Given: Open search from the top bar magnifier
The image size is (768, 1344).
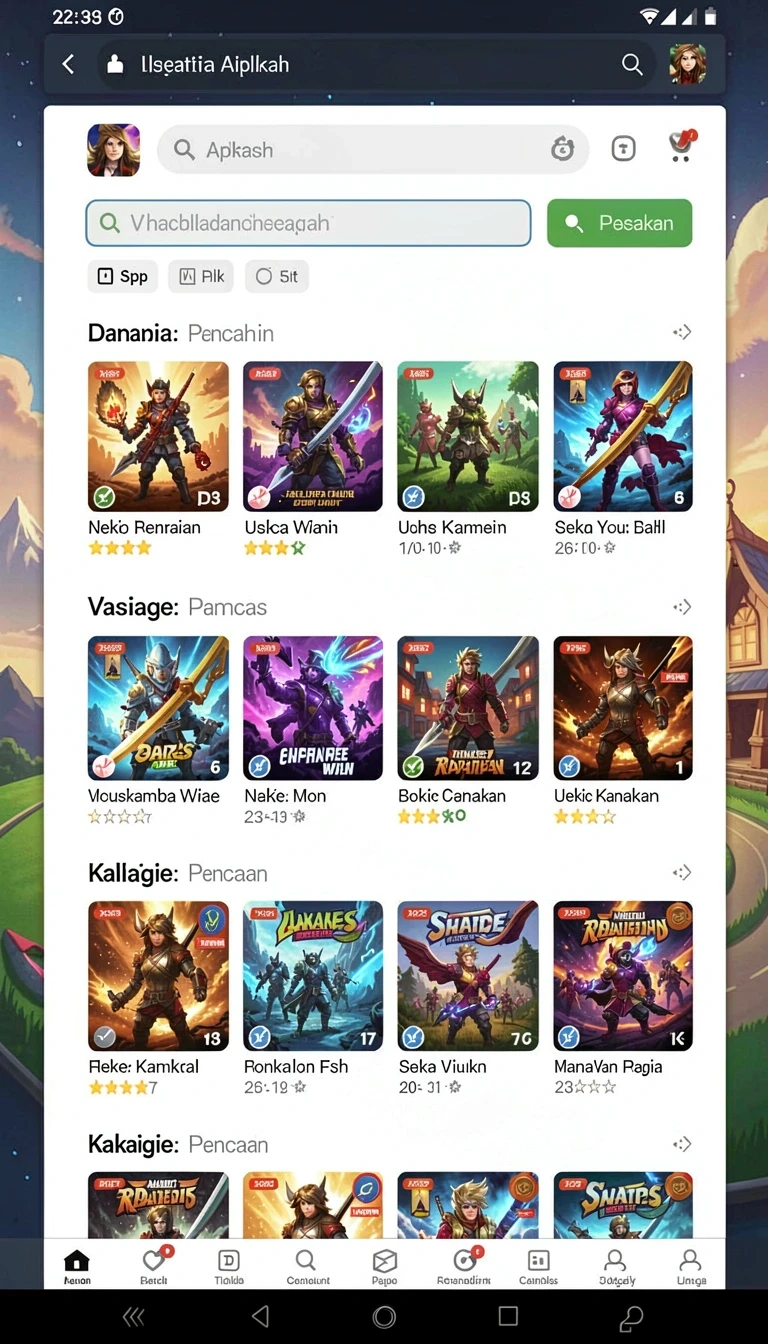Looking at the screenshot, I should point(632,64).
